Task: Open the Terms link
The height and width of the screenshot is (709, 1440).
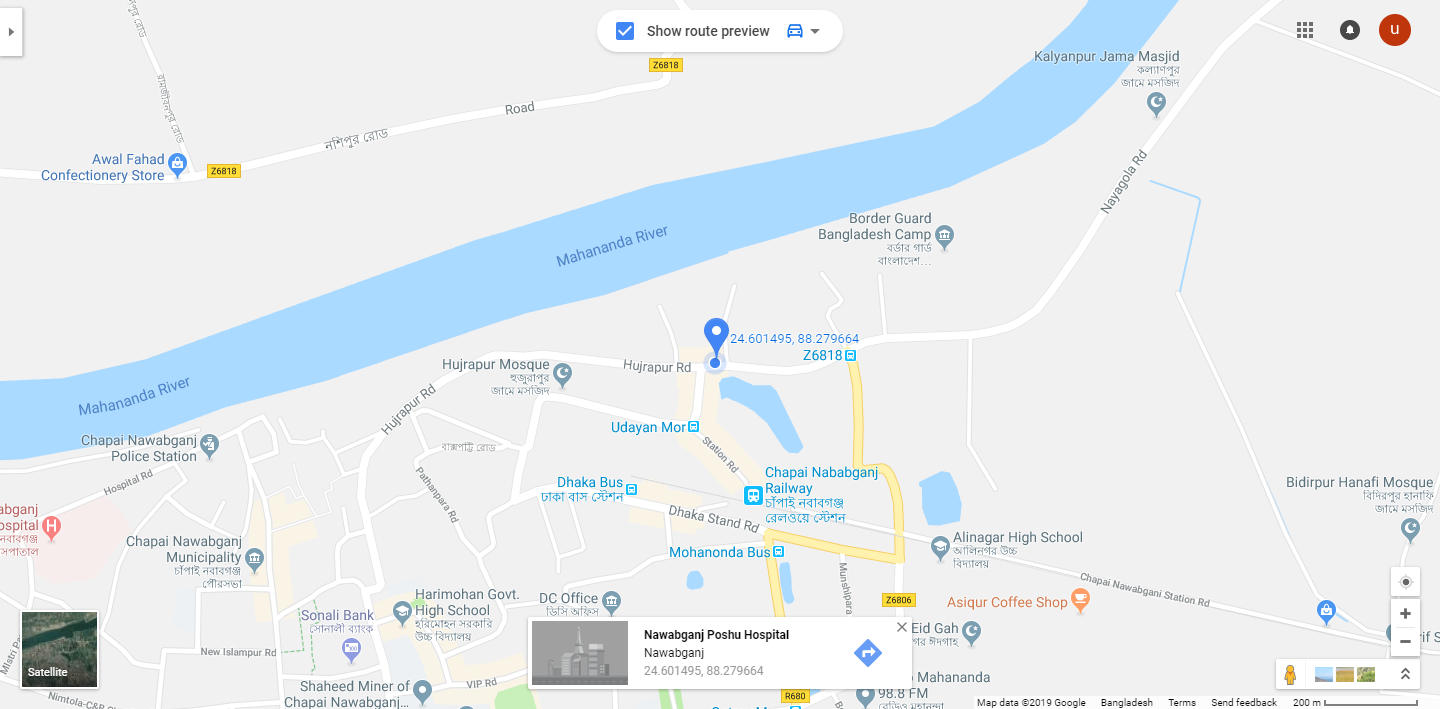Action: coord(1182,703)
